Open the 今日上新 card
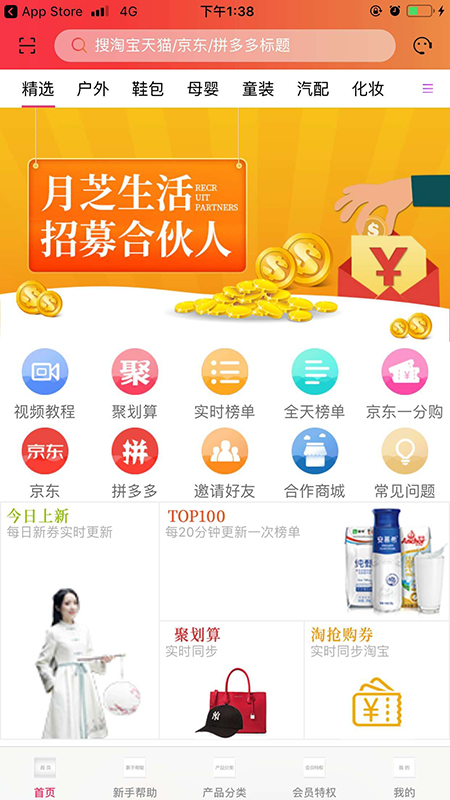Viewport: 450px width, 800px height. coord(80,620)
